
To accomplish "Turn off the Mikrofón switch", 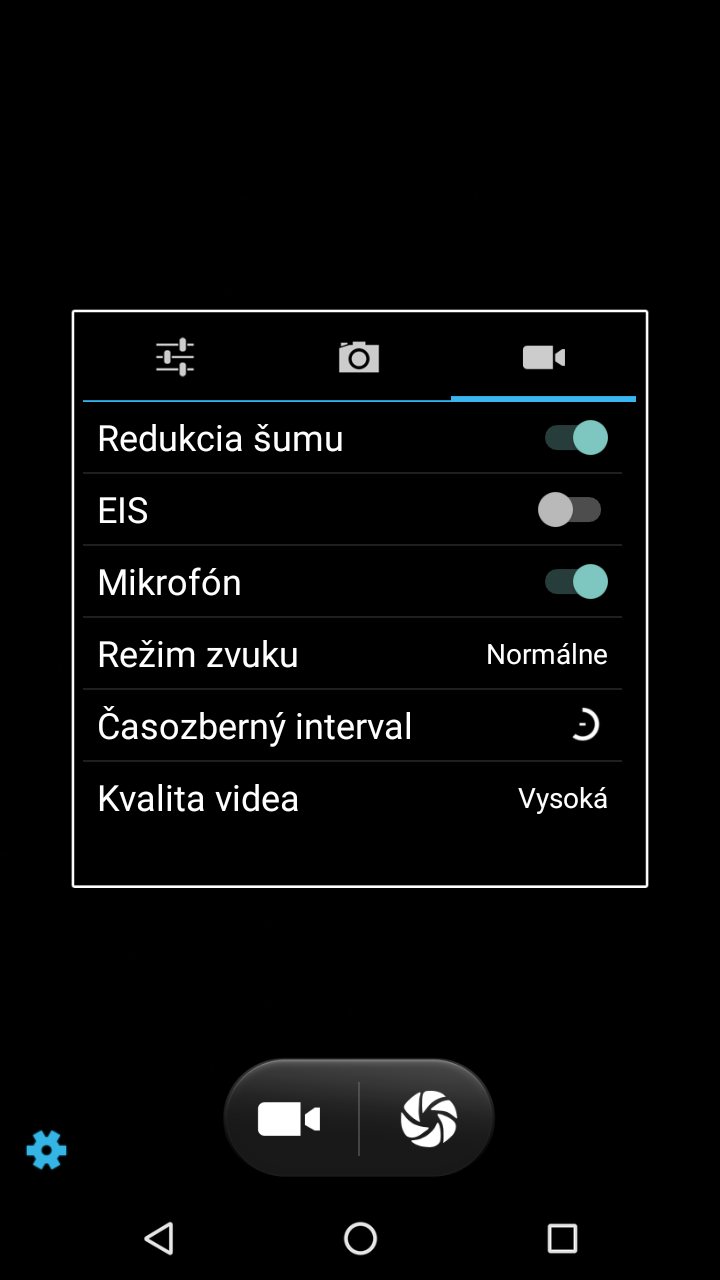I will 576,582.
